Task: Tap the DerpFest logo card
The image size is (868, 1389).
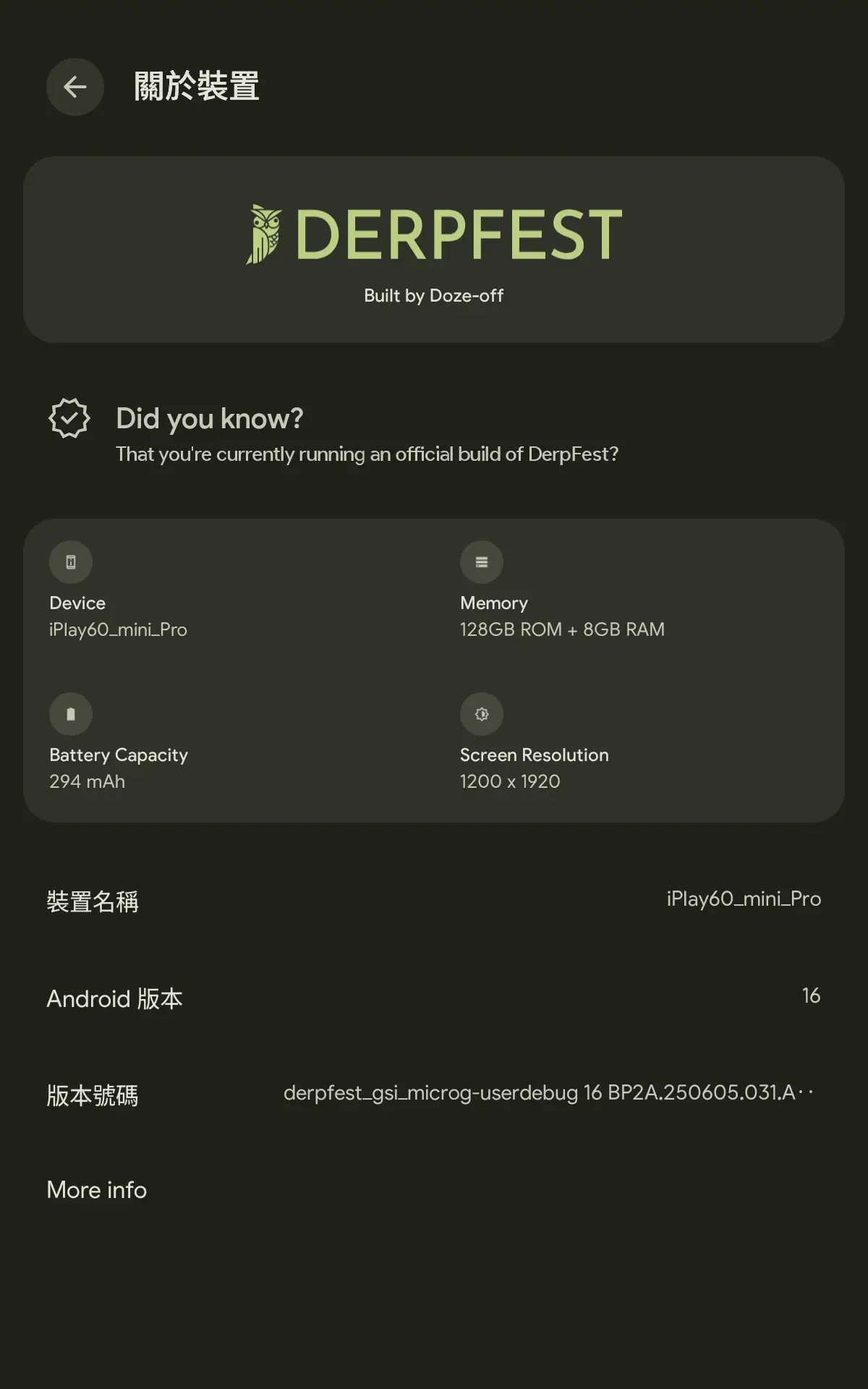Action: pos(434,250)
